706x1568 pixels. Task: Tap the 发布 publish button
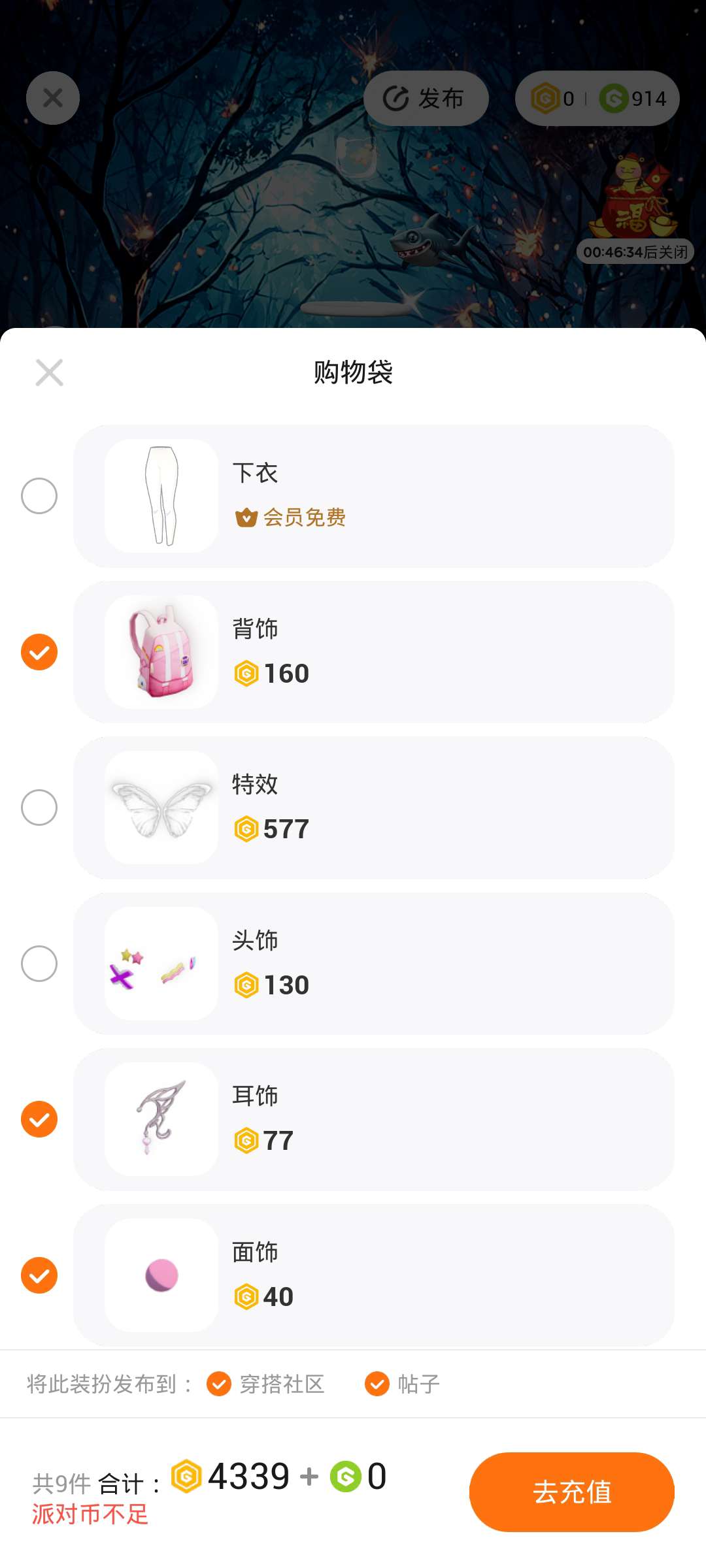tap(426, 99)
